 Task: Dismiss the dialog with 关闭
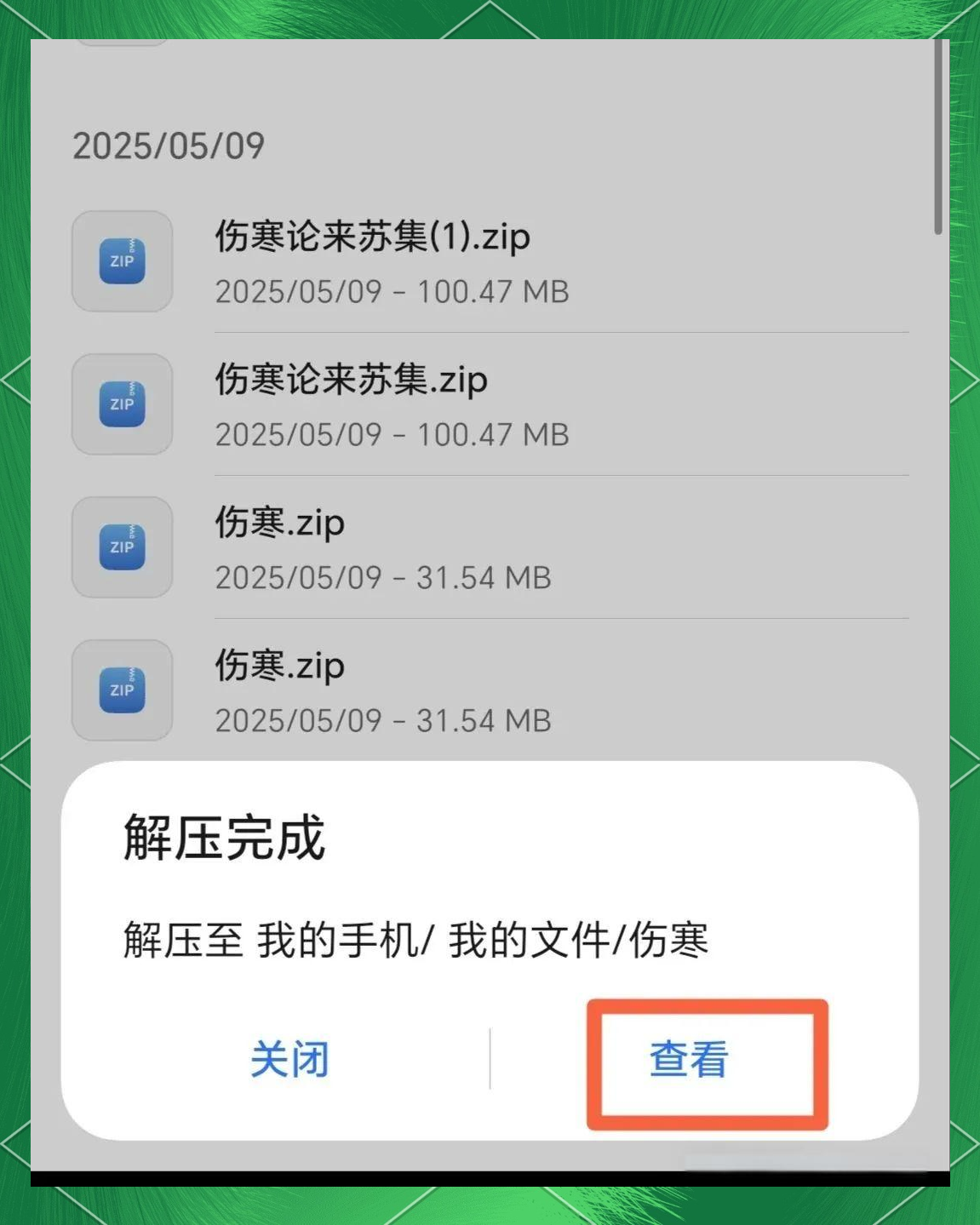pyautogui.click(x=289, y=1060)
